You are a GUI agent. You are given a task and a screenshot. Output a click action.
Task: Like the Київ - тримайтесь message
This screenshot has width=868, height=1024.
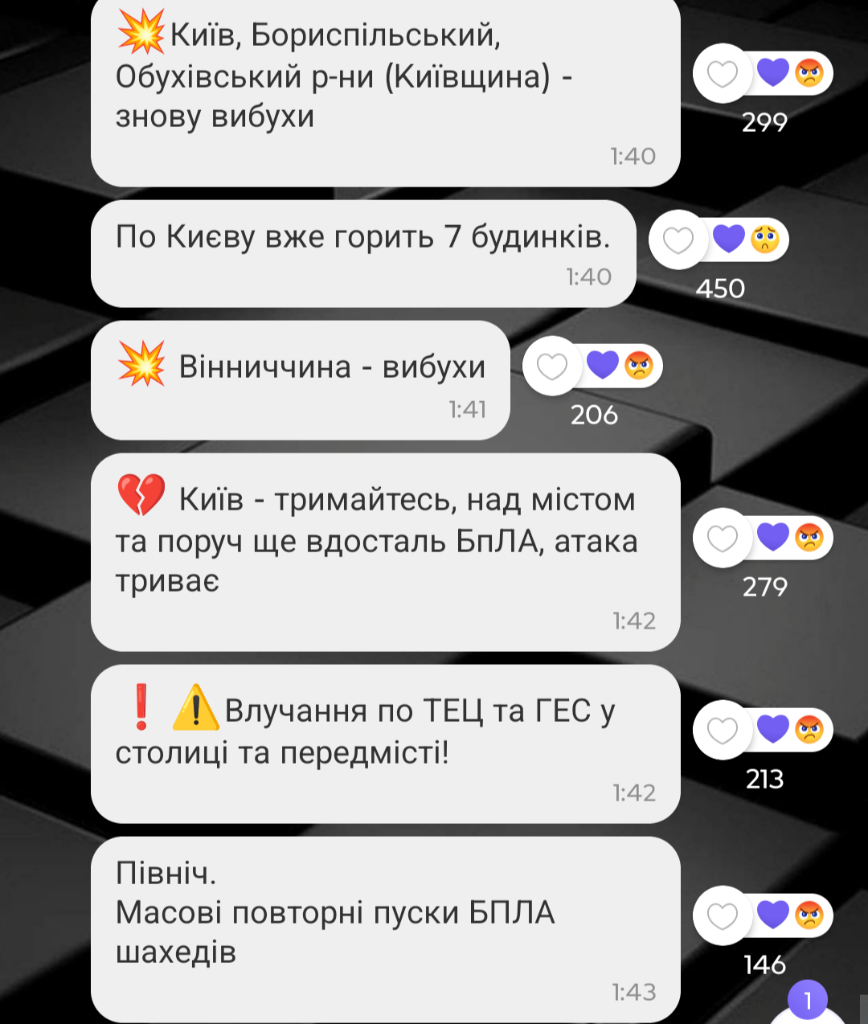722,538
